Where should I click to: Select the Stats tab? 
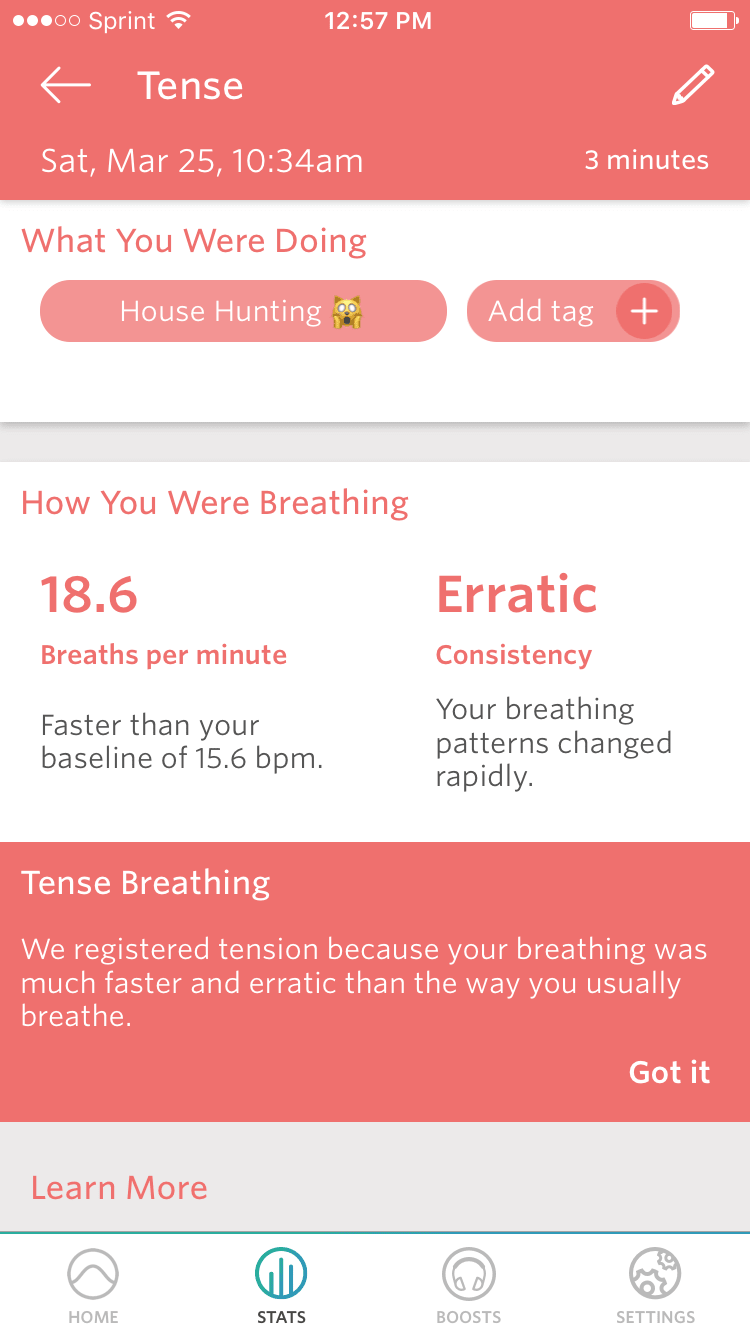pyautogui.click(x=281, y=1287)
